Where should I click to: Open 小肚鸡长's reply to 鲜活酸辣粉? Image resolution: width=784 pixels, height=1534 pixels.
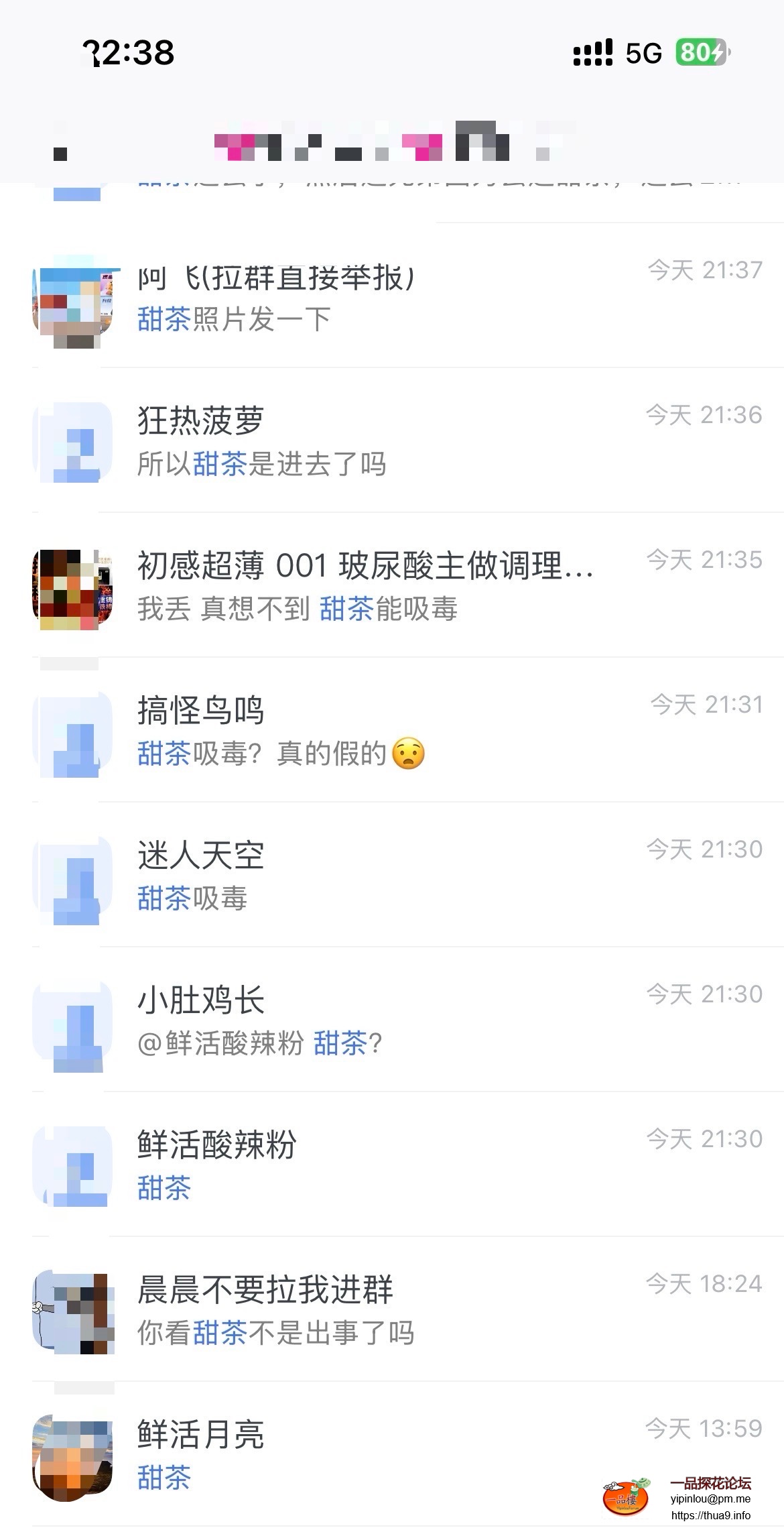(x=402, y=1020)
